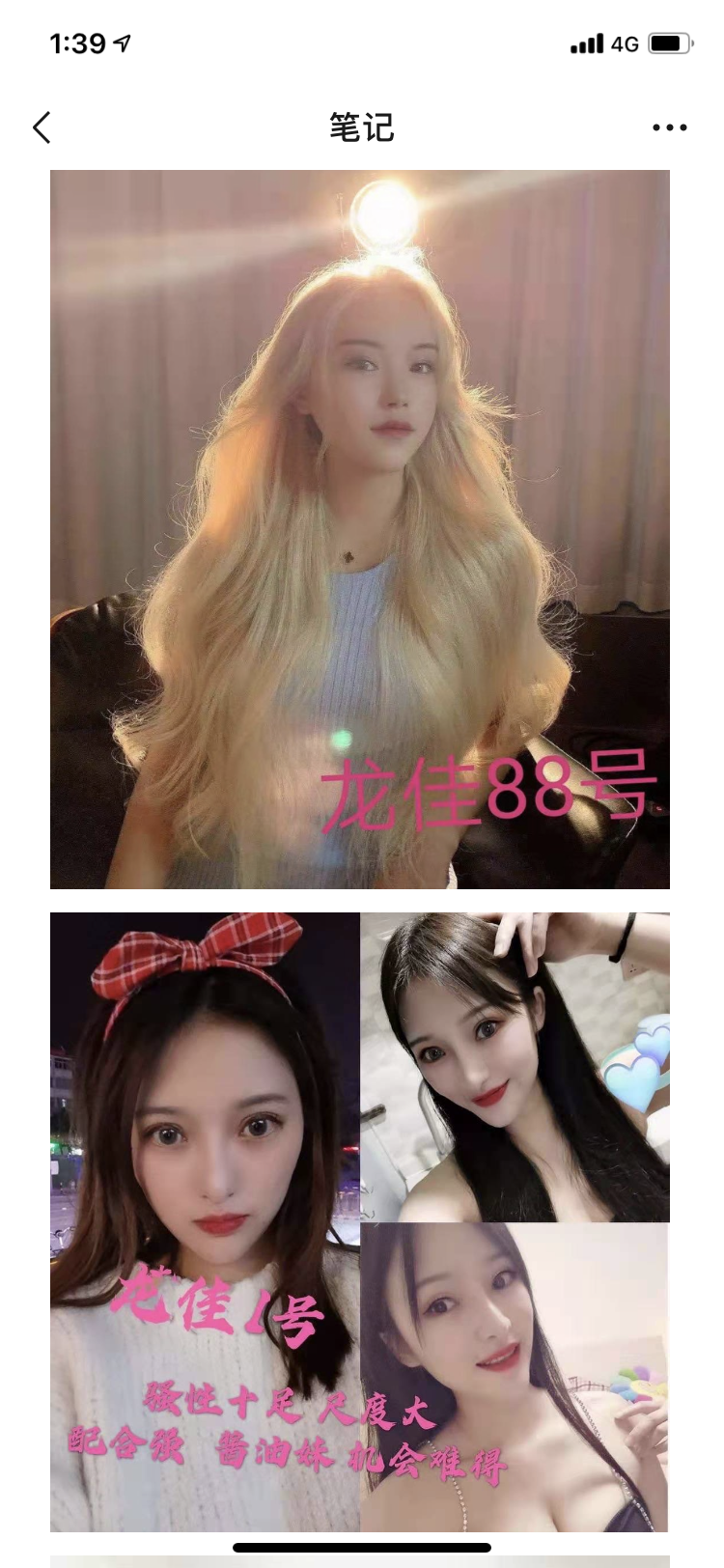The image size is (724, 1568).
Task: Open the photo labeled 龙佳88号
Action: (x=359, y=529)
